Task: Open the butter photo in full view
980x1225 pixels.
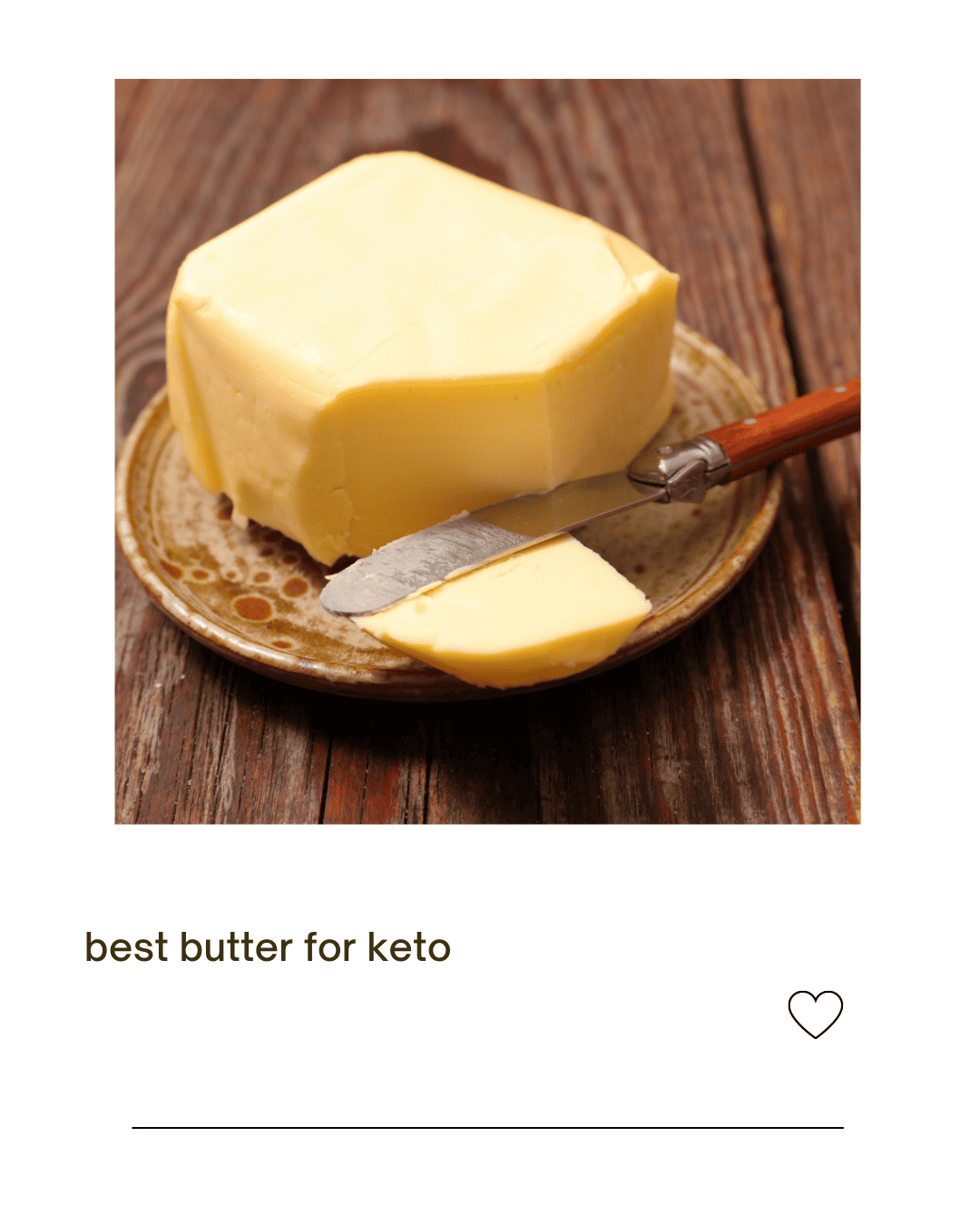Action: [490, 452]
